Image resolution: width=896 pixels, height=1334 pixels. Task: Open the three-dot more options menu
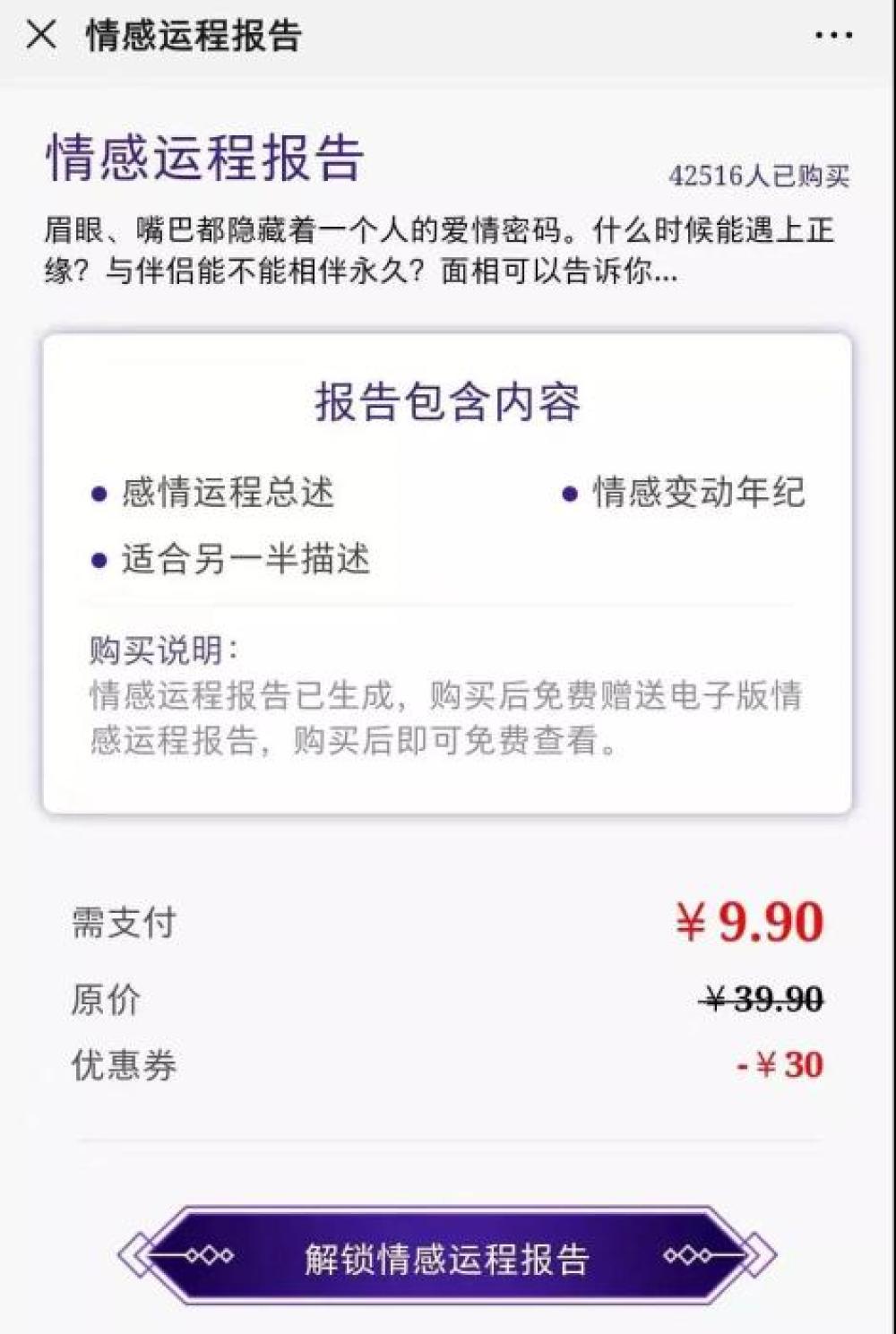[x=835, y=36]
